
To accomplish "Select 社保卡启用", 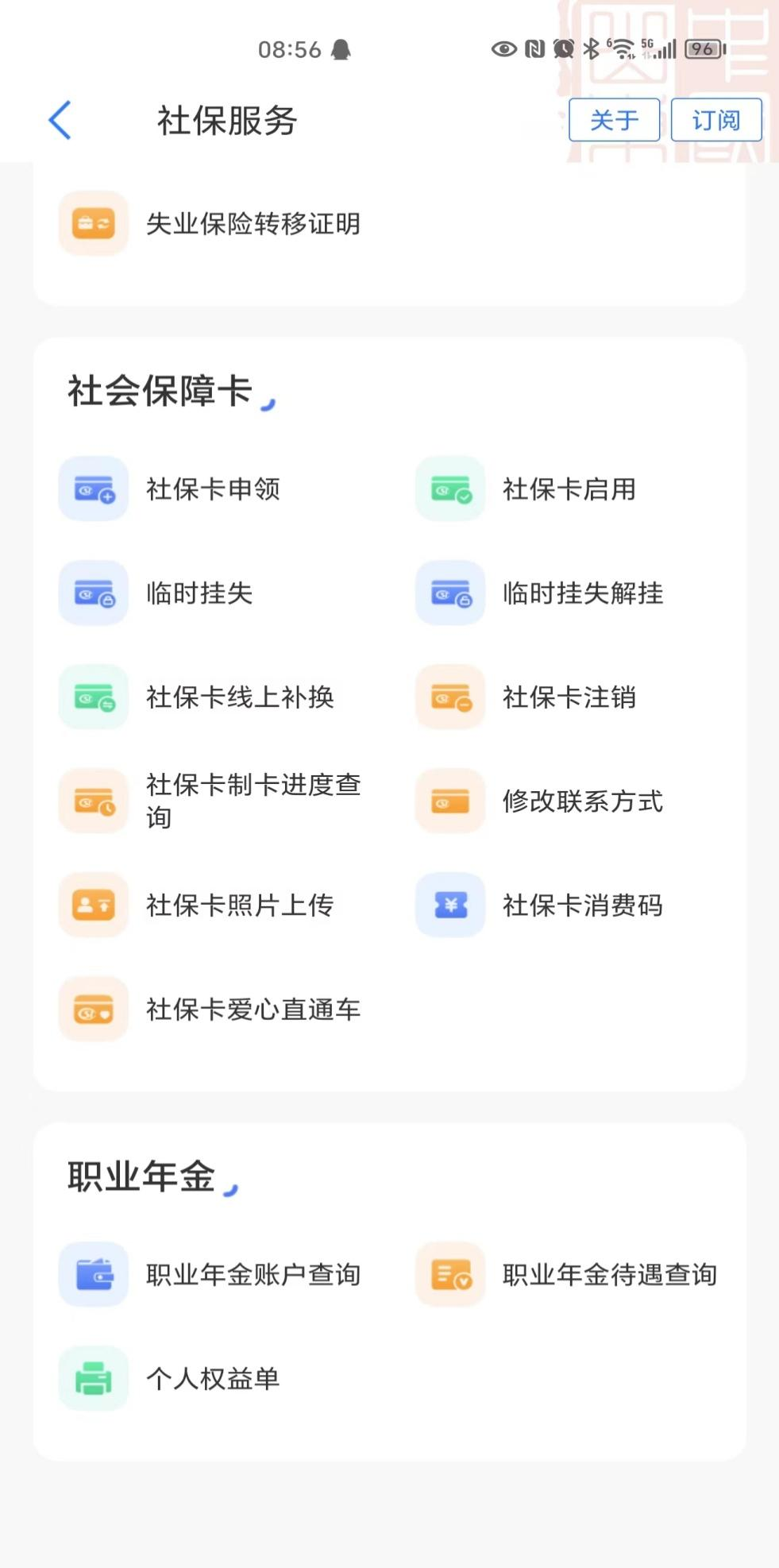I will (569, 489).
